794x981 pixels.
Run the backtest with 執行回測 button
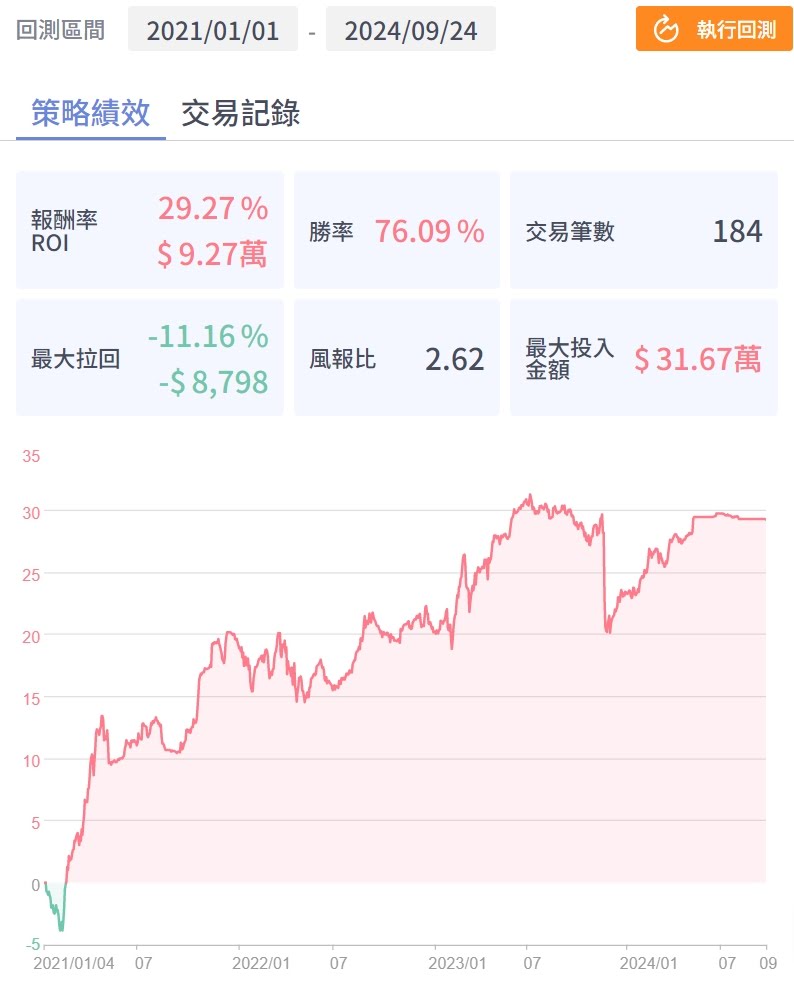(714, 29)
